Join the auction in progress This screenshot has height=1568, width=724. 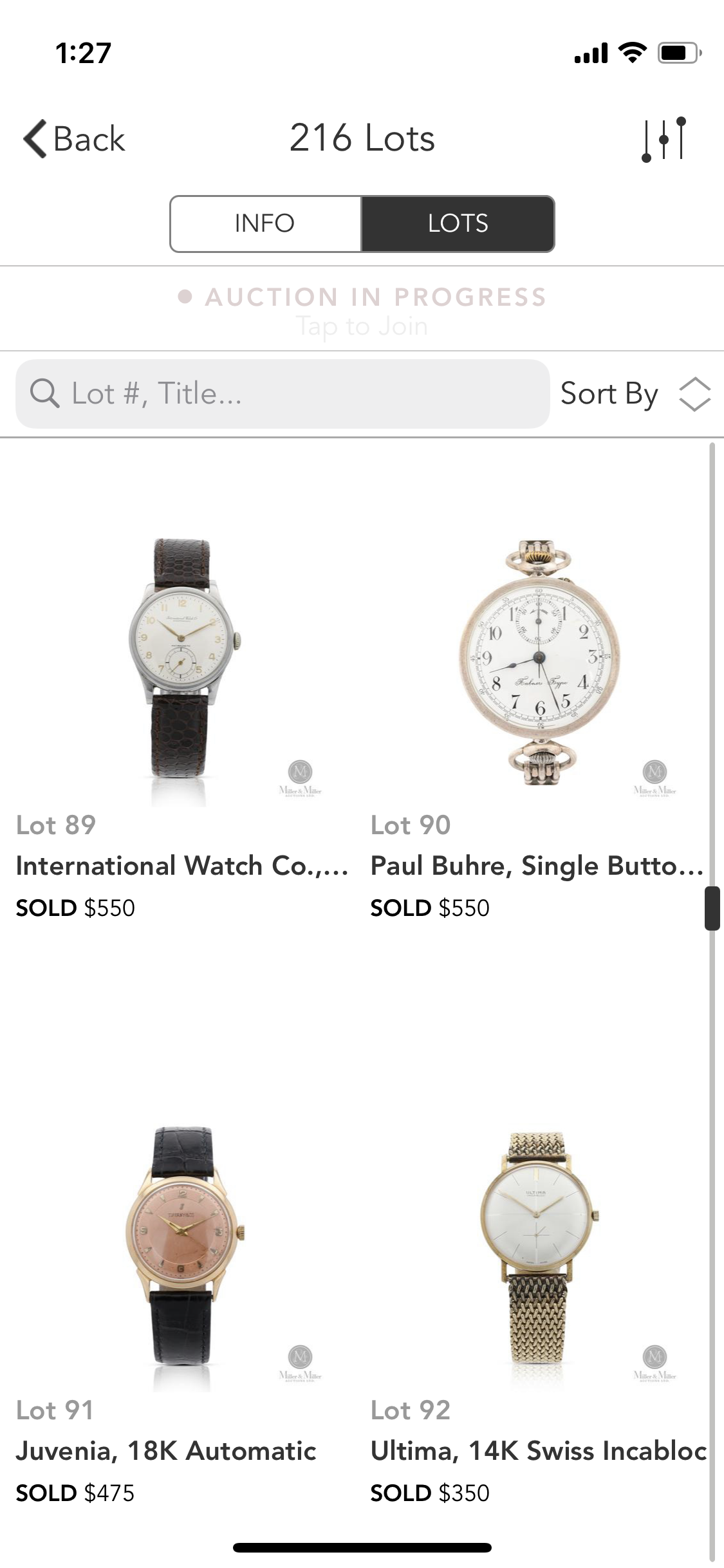click(362, 310)
